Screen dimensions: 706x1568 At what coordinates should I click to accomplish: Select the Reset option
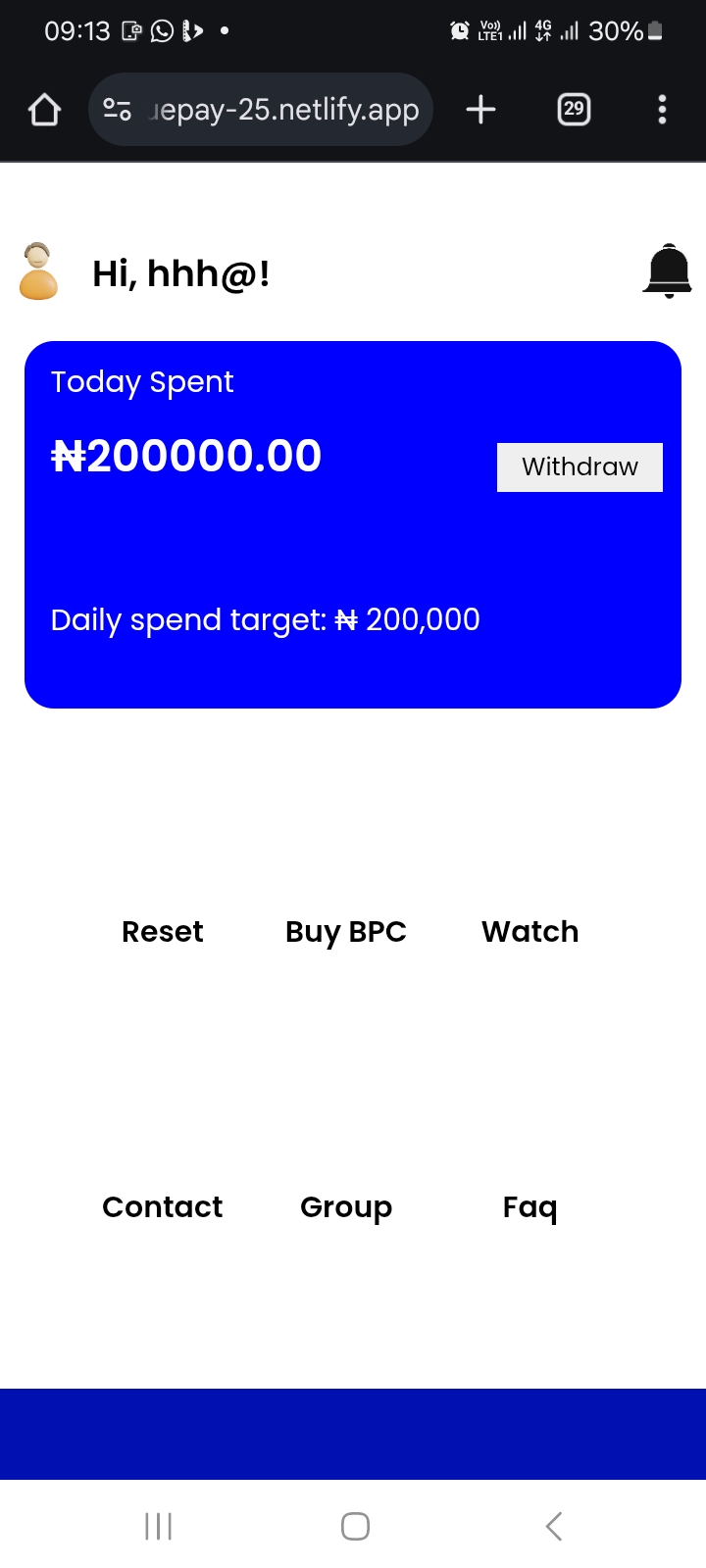point(163,931)
